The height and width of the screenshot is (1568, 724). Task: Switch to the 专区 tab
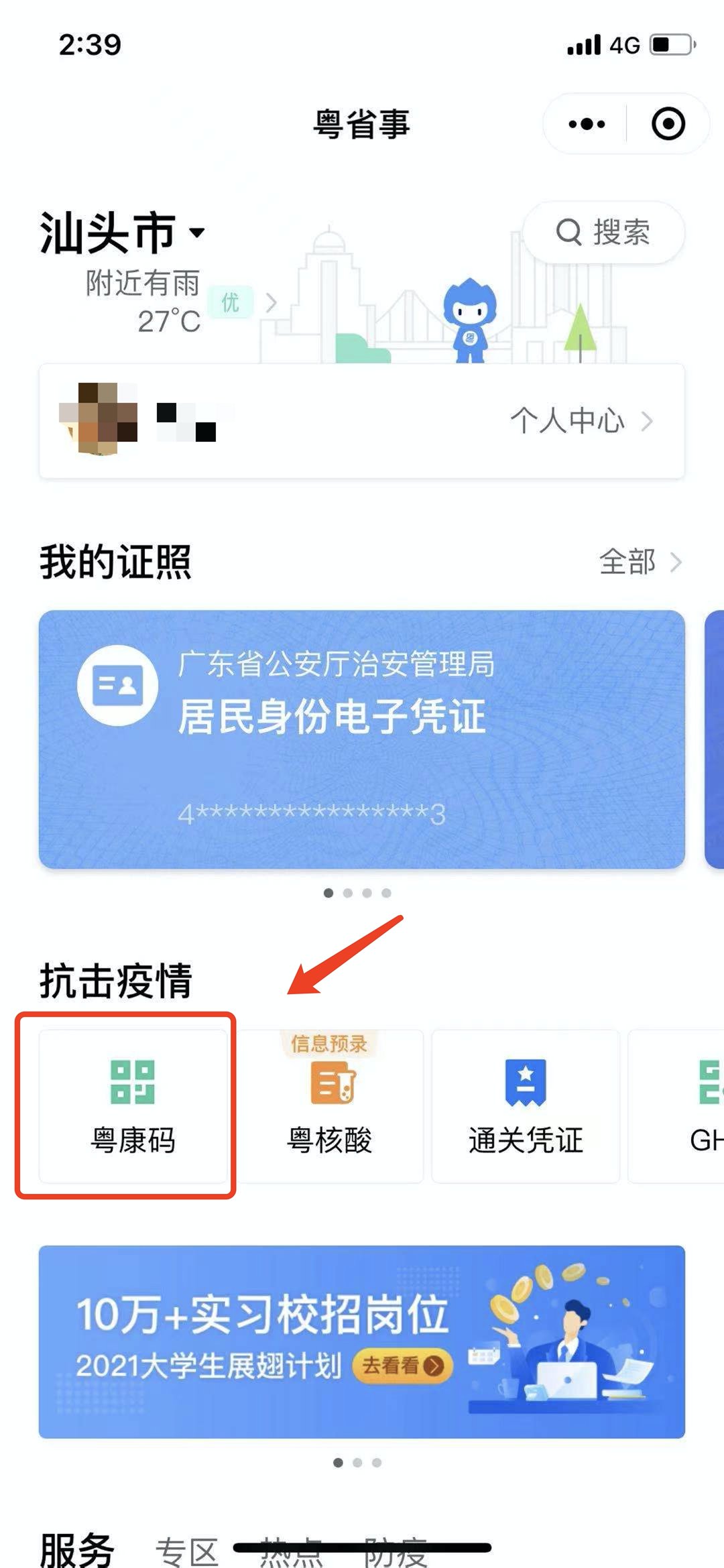click(x=186, y=1551)
